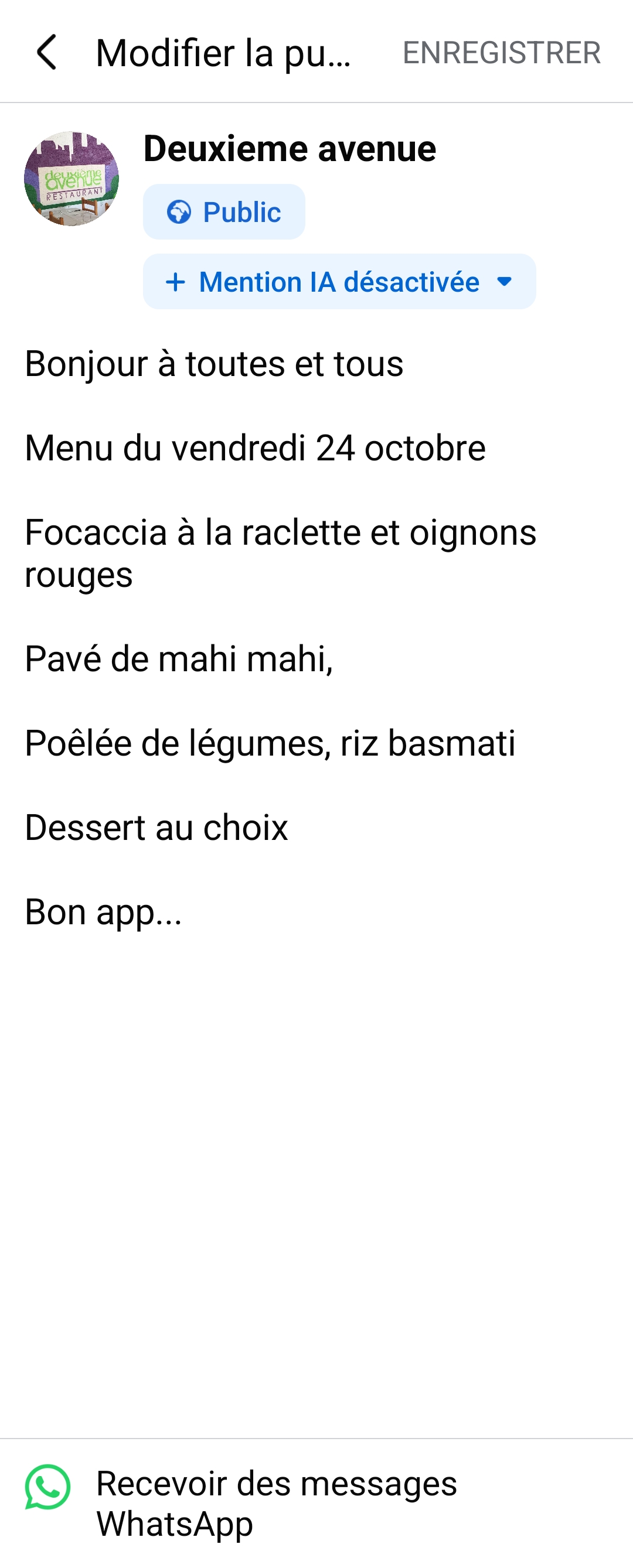This screenshot has height=1568, width=633.
Task: Change the Public audience setting
Action: pos(223,212)
